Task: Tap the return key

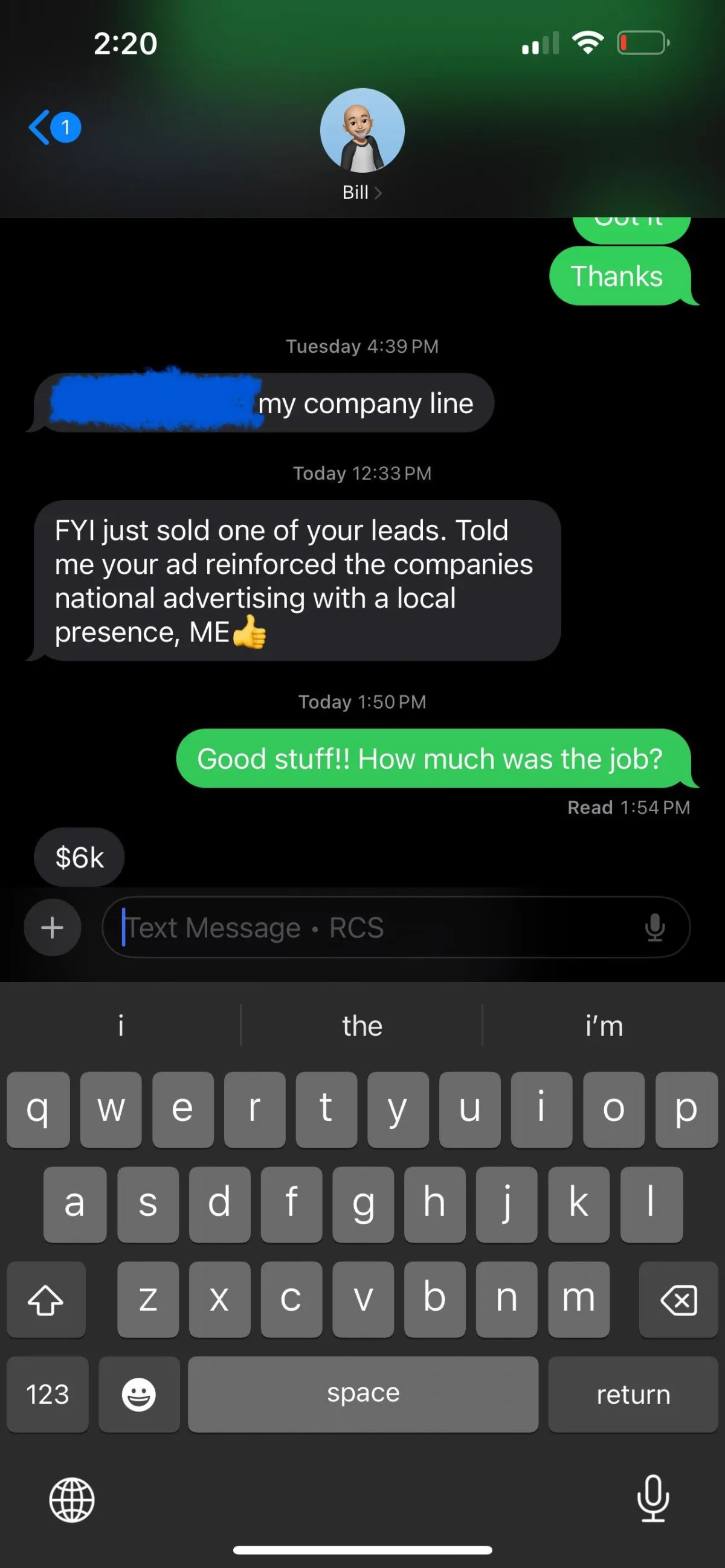Action: pos(633,1394)
